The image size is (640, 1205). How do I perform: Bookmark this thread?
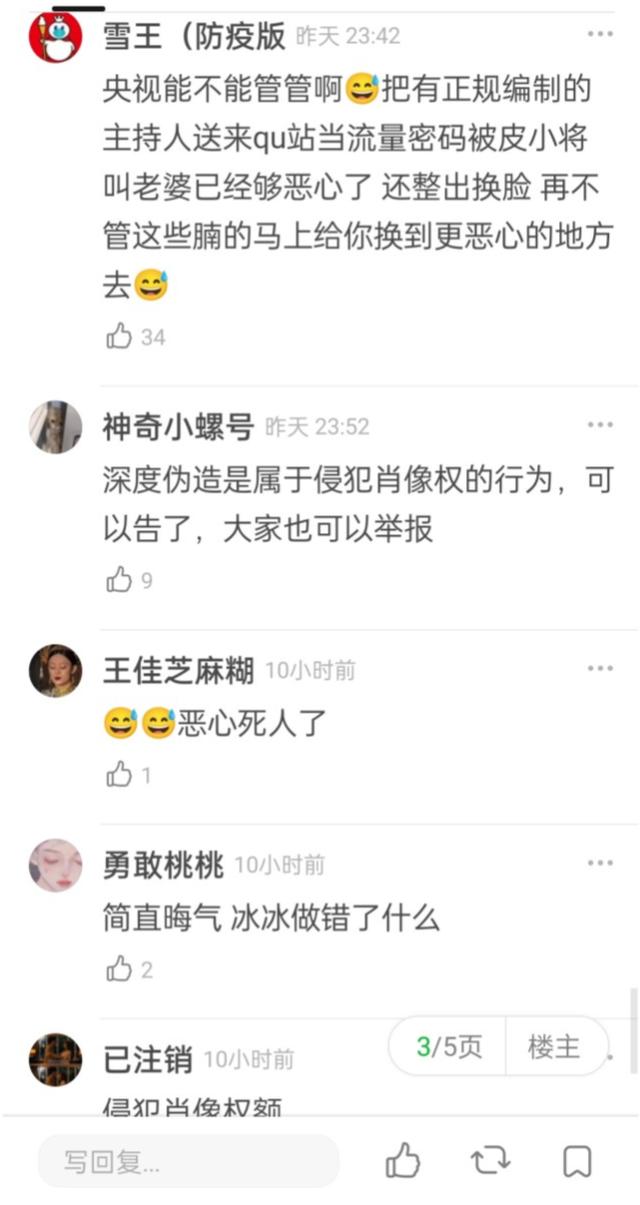pyautogui.click(x=577, y=1161)
